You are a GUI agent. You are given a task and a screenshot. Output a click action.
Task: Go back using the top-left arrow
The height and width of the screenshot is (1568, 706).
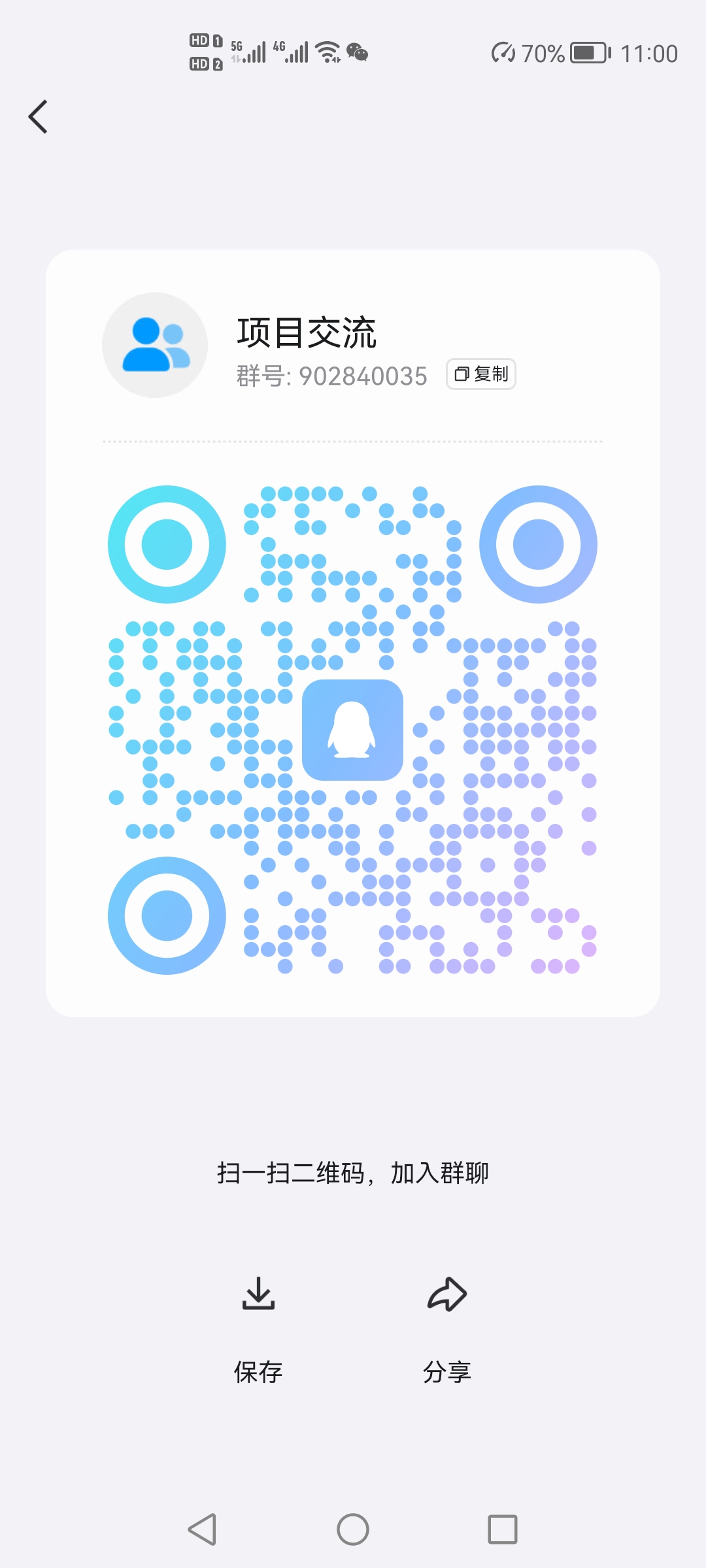click(38, 117)
